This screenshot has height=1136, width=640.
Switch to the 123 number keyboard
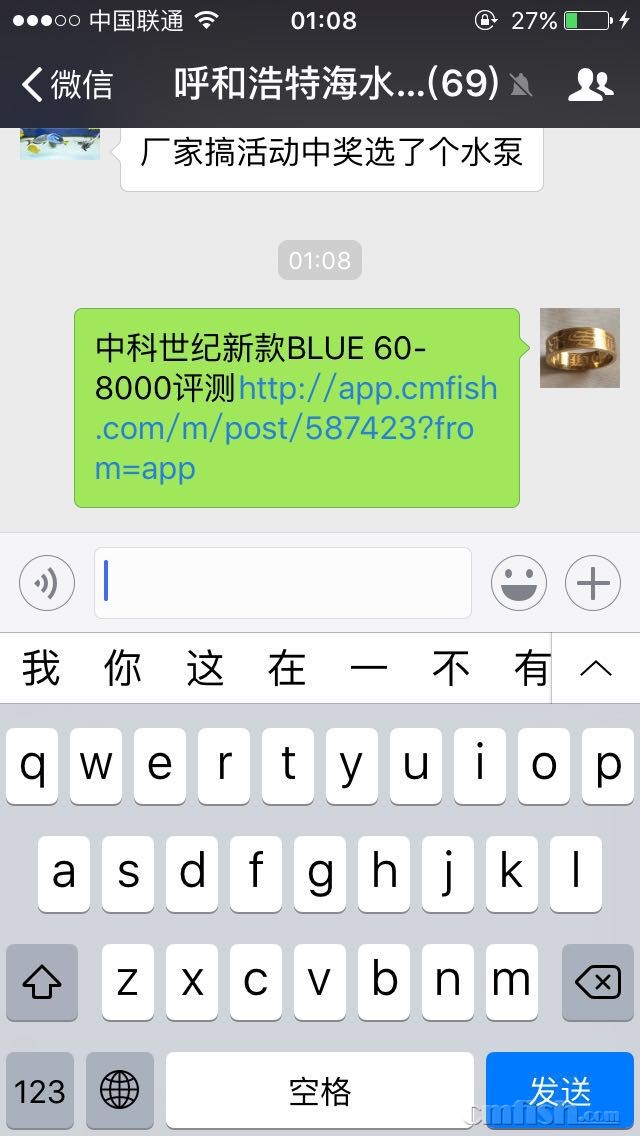[40, 1090]
